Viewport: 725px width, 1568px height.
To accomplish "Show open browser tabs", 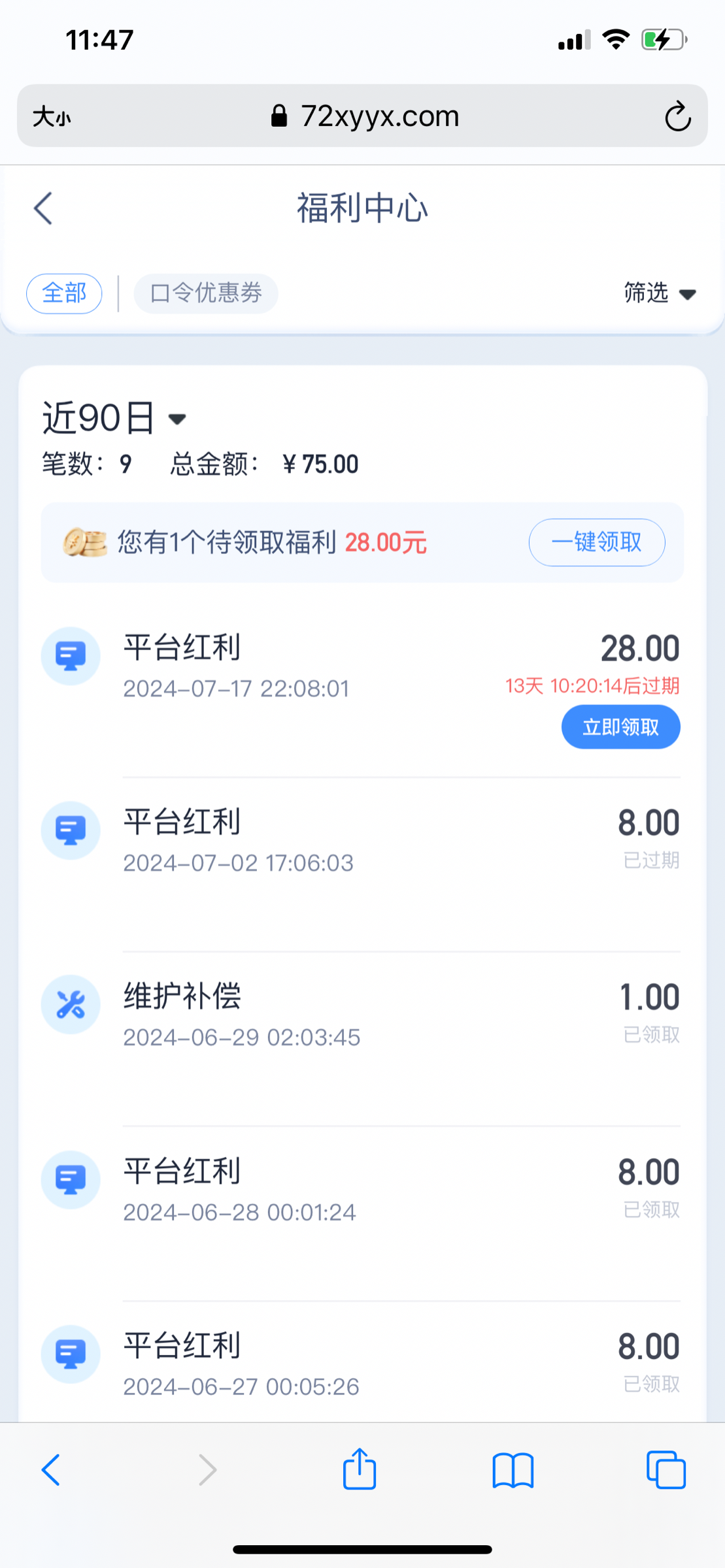I will pyautogui.click(x=666, y=1470).
